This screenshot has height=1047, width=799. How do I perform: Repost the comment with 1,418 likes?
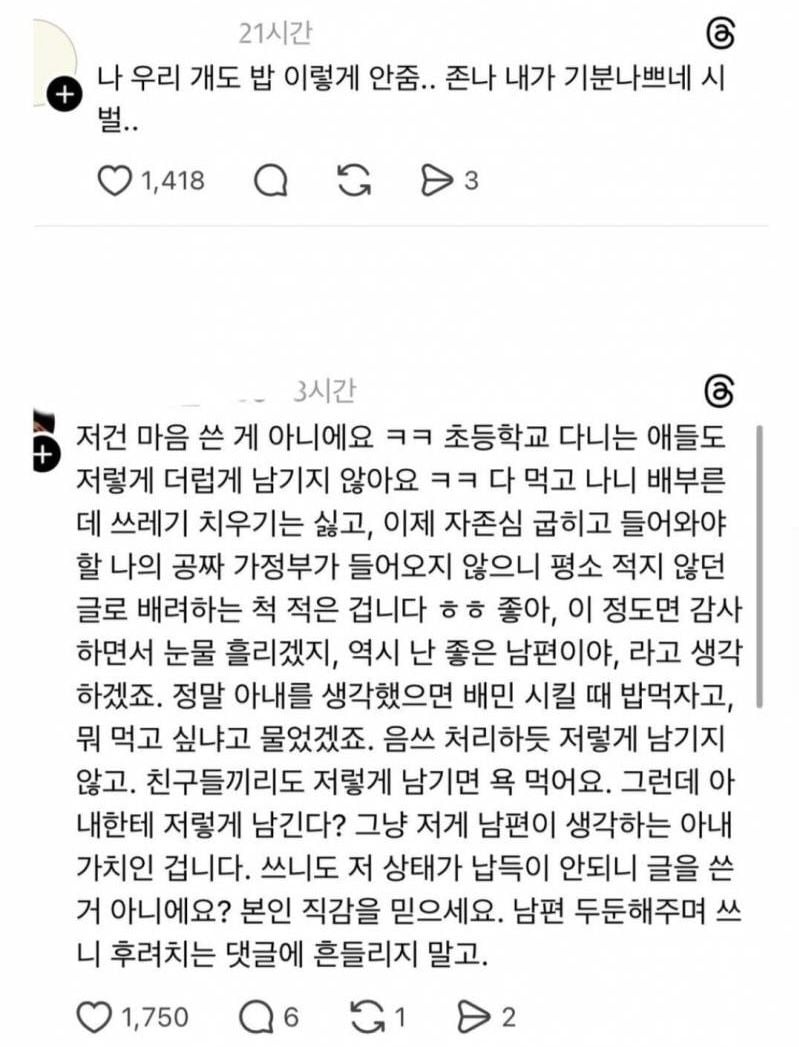[x=355, y=180]
